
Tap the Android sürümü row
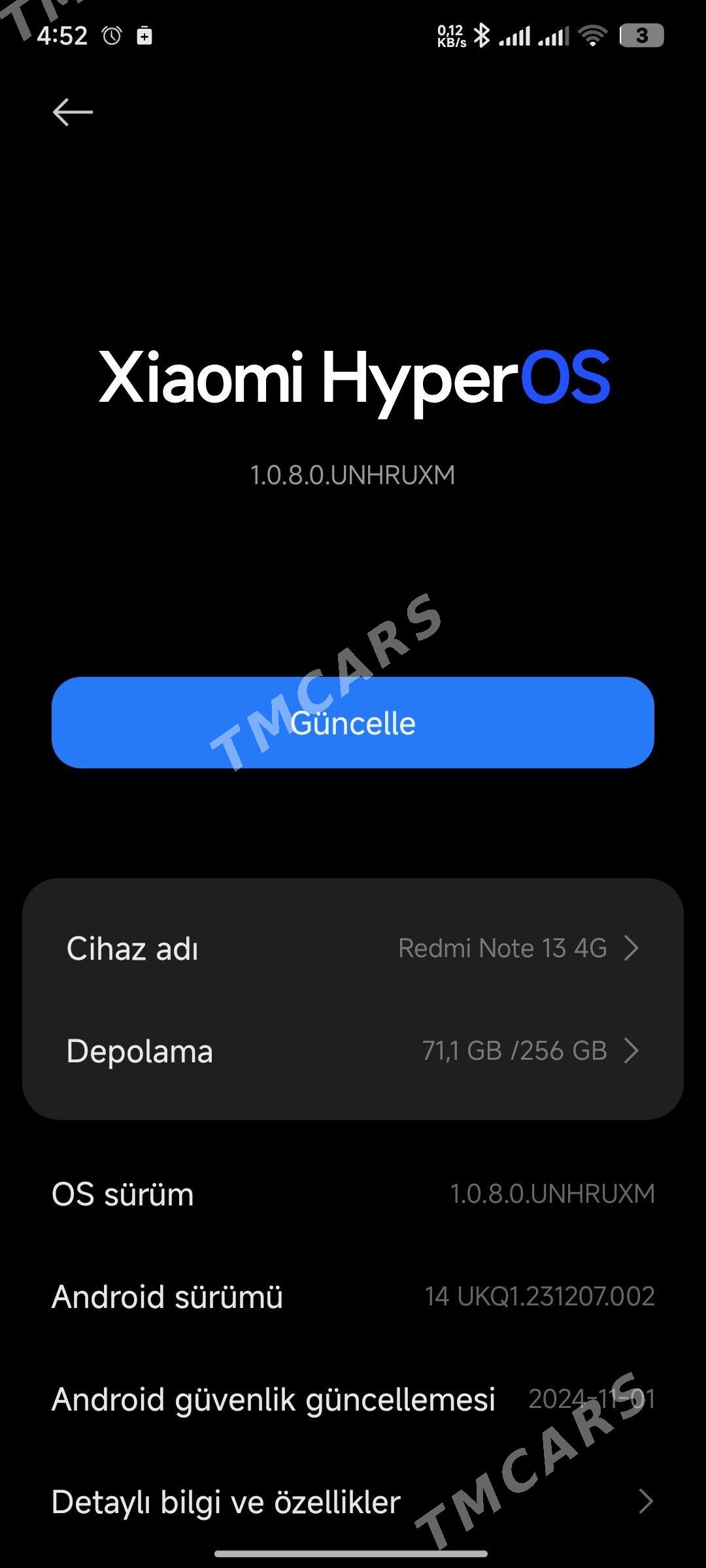[353, 1296]
